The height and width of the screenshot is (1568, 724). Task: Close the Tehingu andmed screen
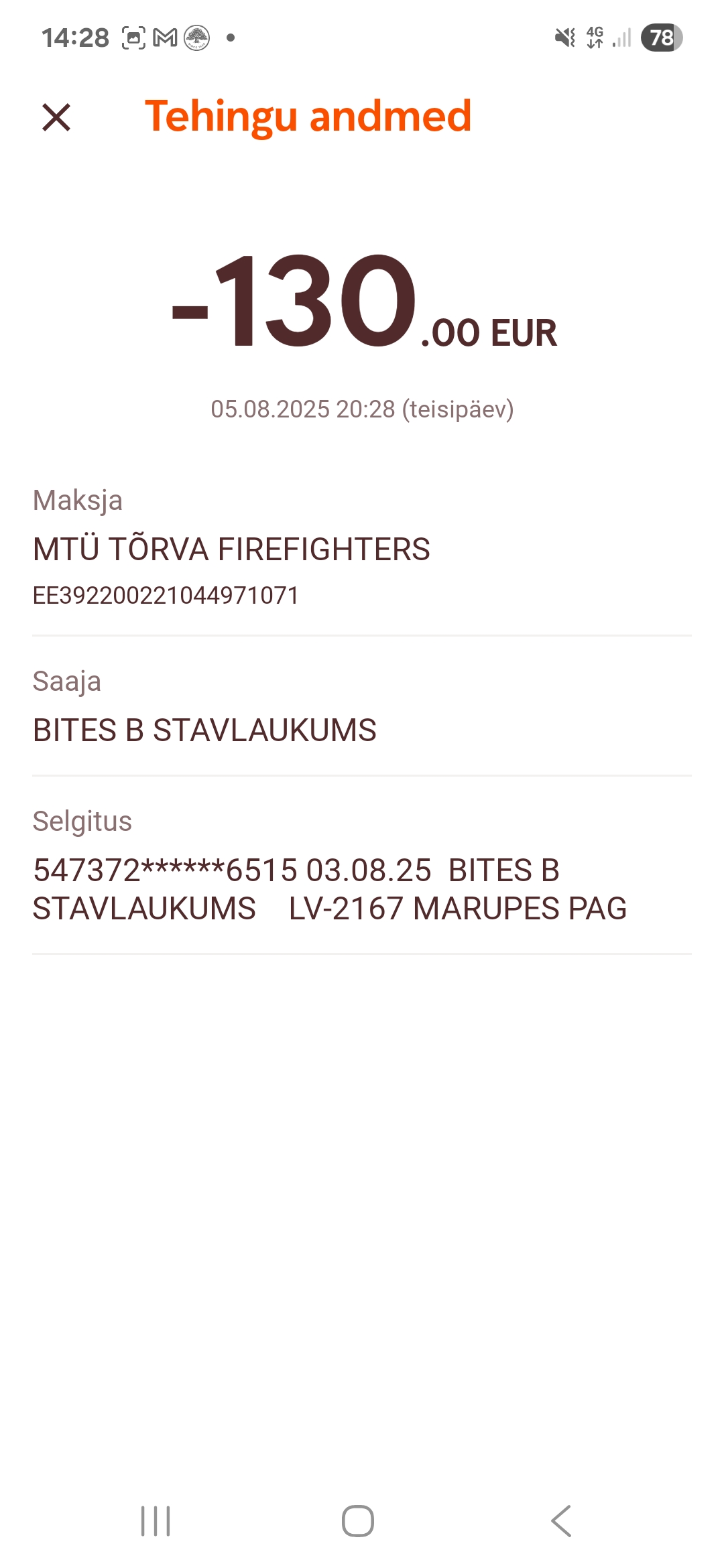[x=56, y=117]
